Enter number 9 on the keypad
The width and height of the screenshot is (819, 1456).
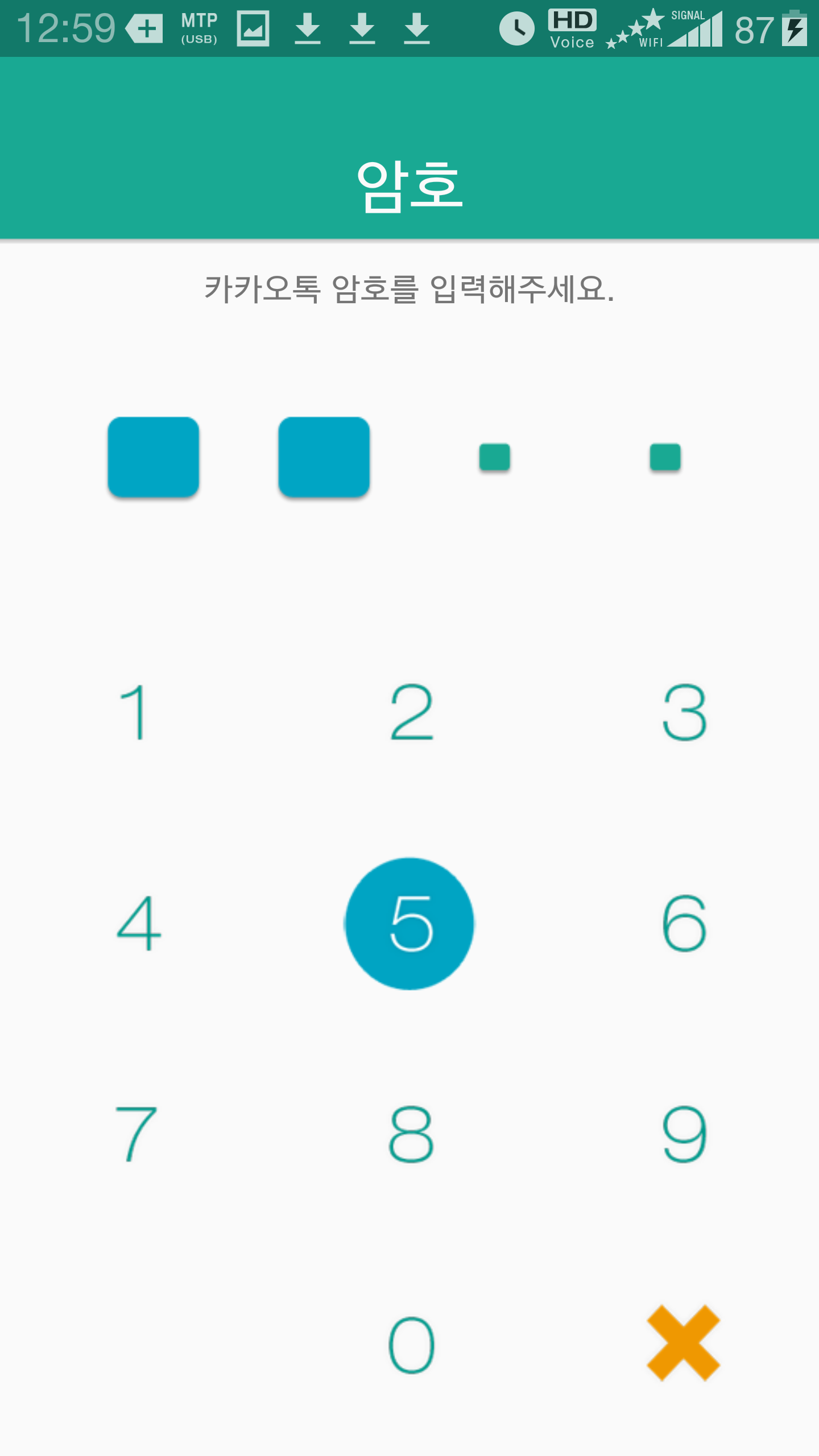(x=684, y=1134)
